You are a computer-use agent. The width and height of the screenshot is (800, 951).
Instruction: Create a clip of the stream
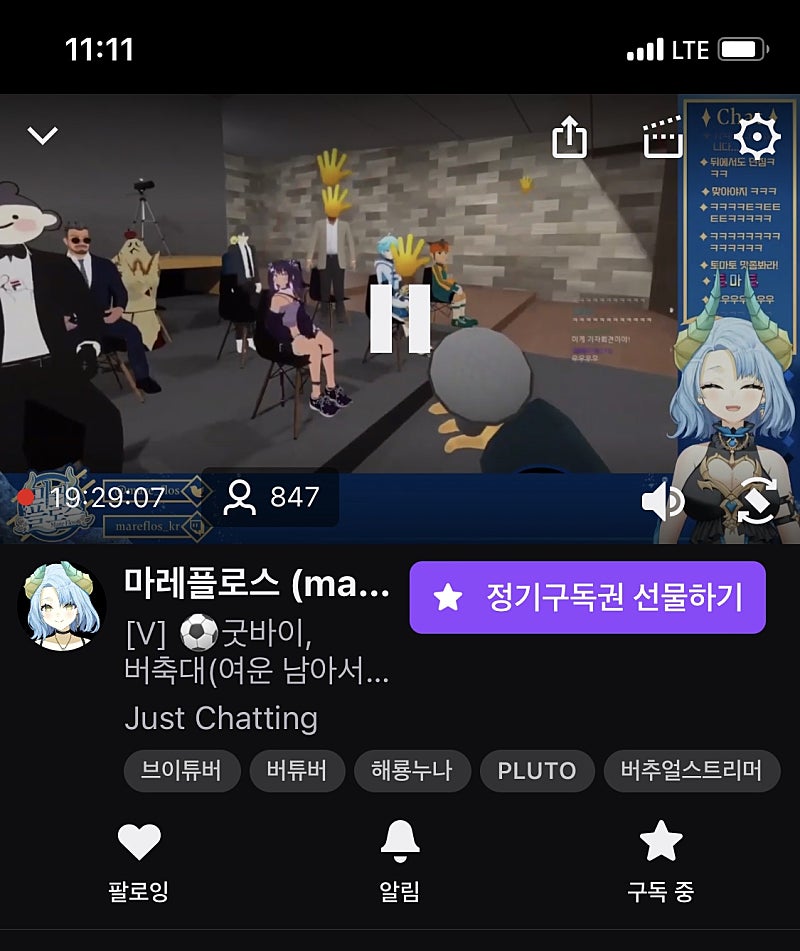(662, 138)
